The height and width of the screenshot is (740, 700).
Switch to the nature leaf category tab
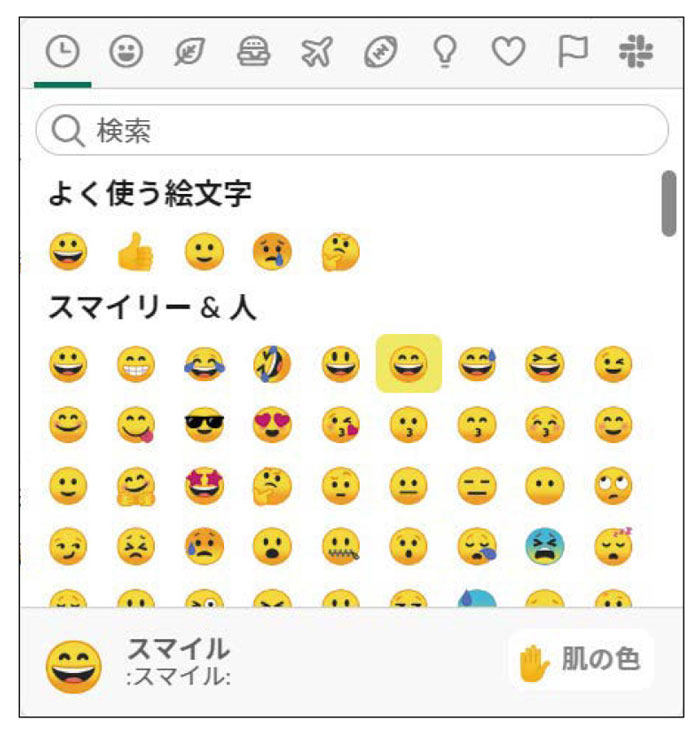[188, 53]
